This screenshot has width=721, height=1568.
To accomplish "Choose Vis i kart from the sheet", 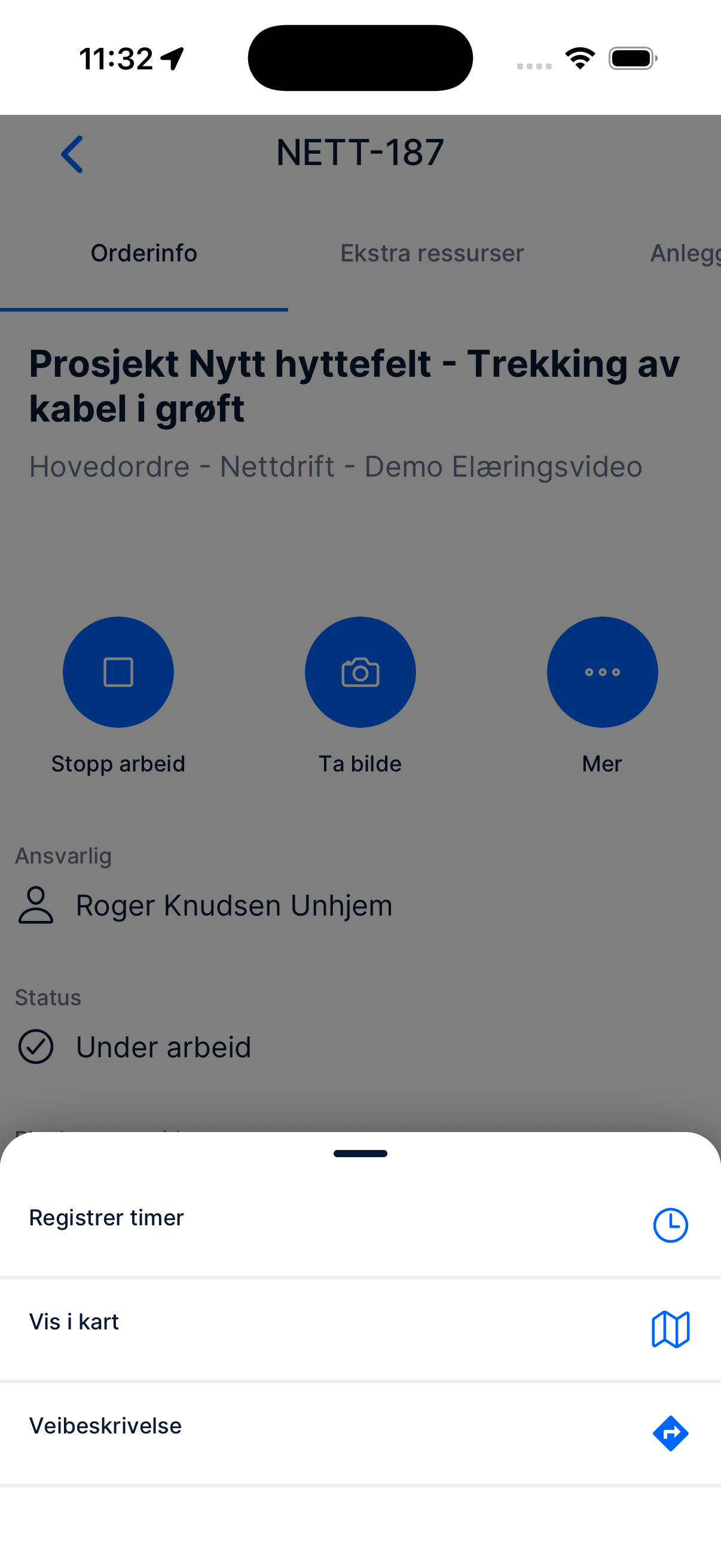I will point(74,1322).
